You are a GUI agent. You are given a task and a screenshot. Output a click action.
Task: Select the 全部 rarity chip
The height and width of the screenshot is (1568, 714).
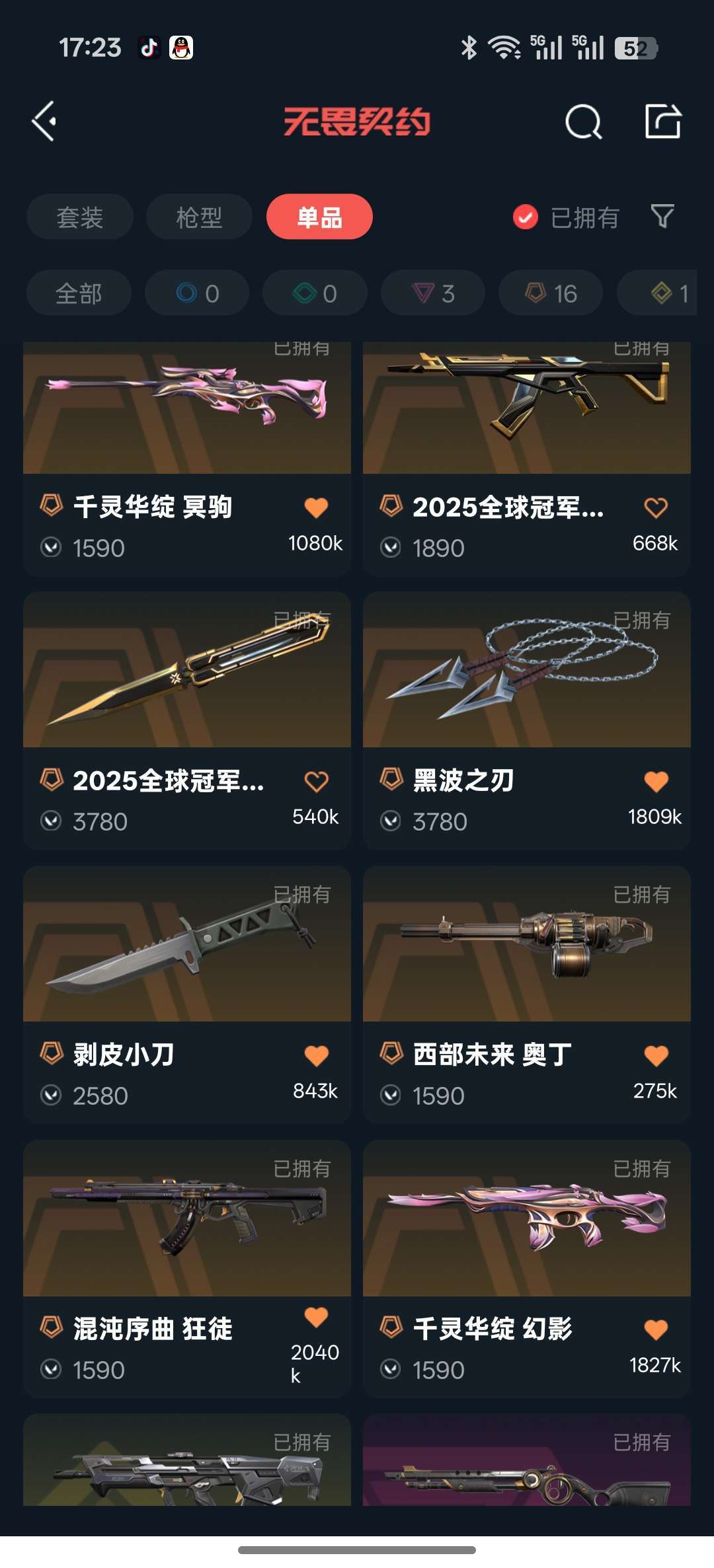click(x=79, y=293)
